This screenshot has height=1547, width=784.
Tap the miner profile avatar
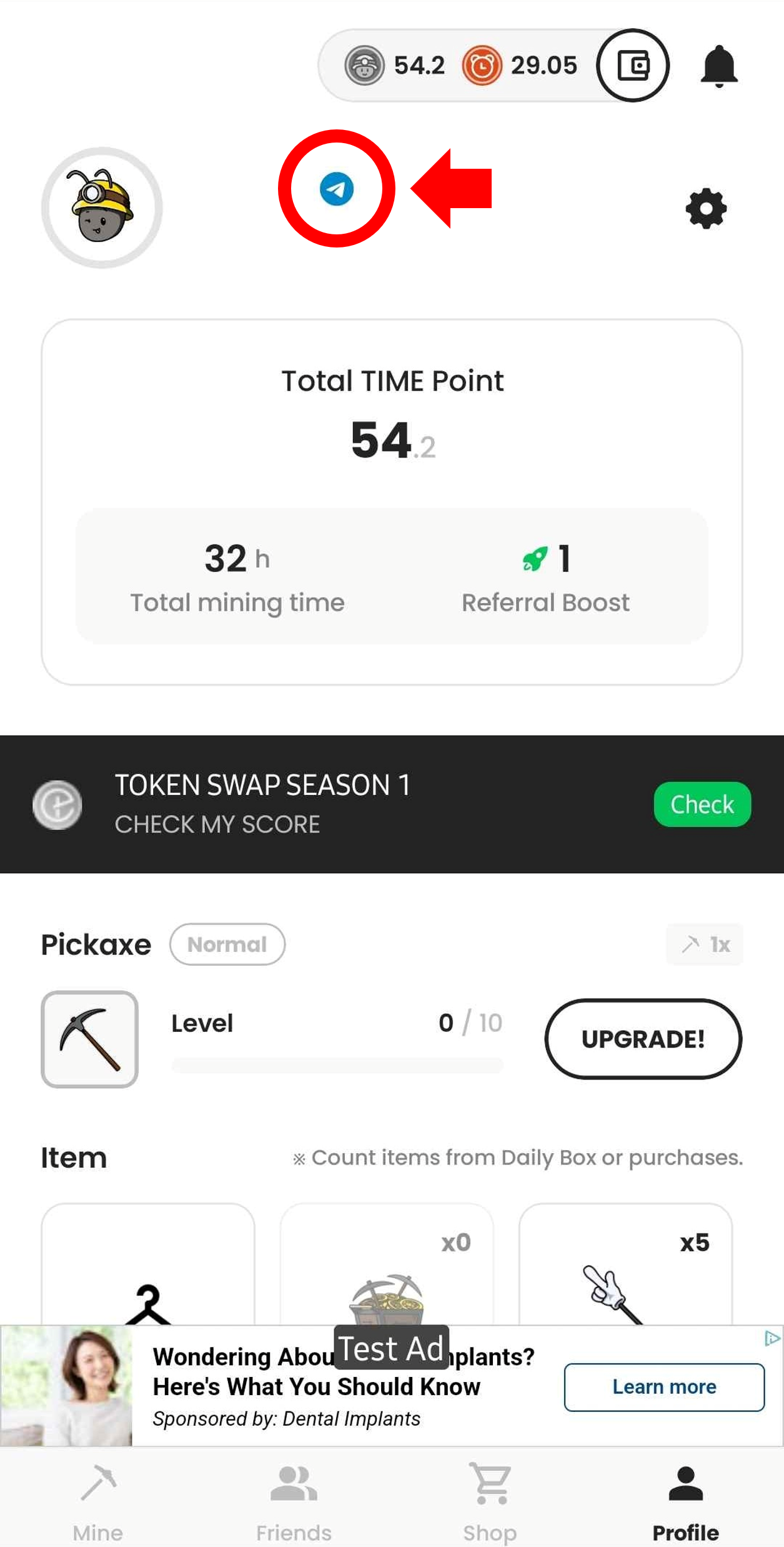[102, 208]
